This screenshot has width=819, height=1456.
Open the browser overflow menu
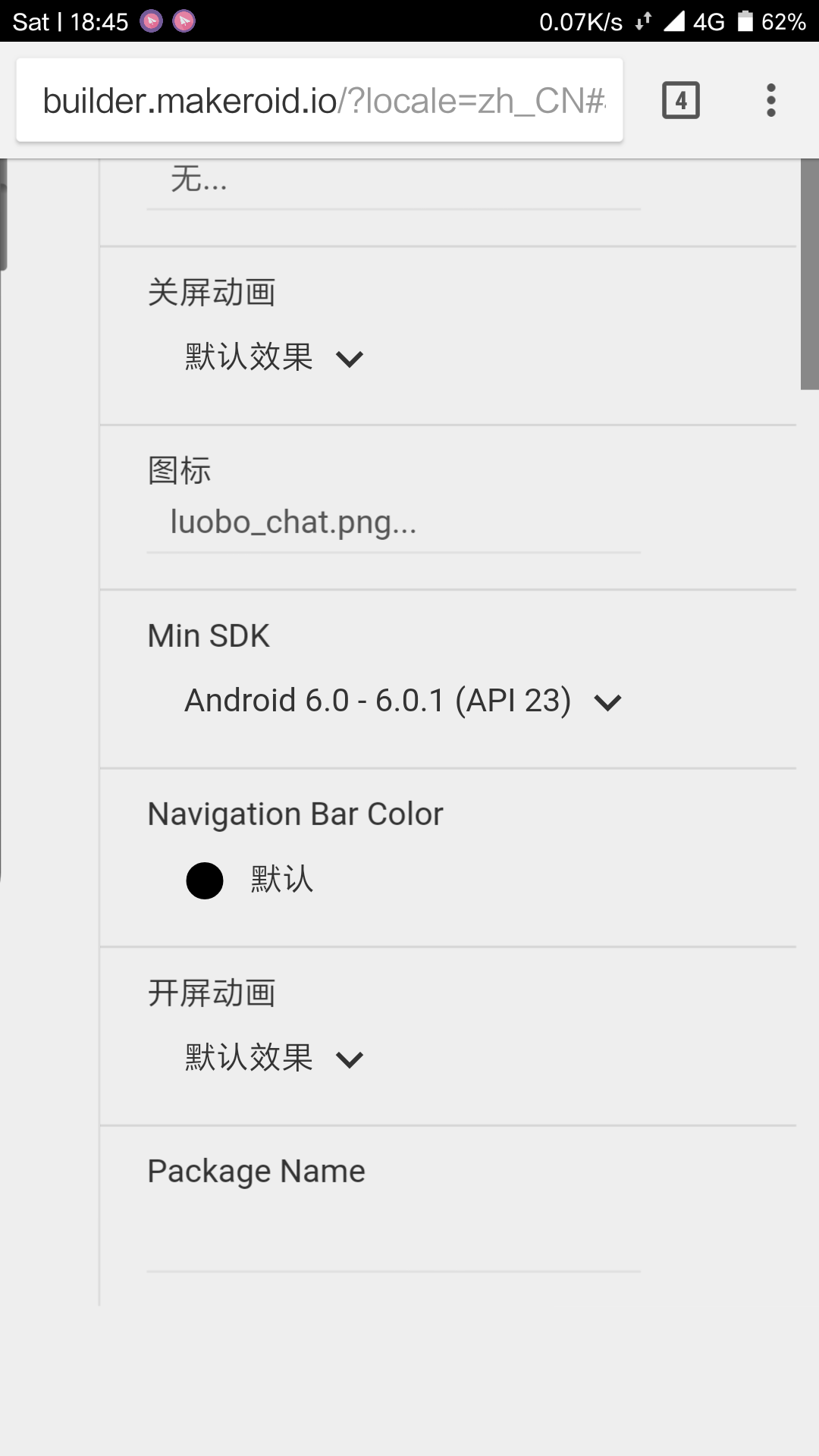[x=770, y=100]
